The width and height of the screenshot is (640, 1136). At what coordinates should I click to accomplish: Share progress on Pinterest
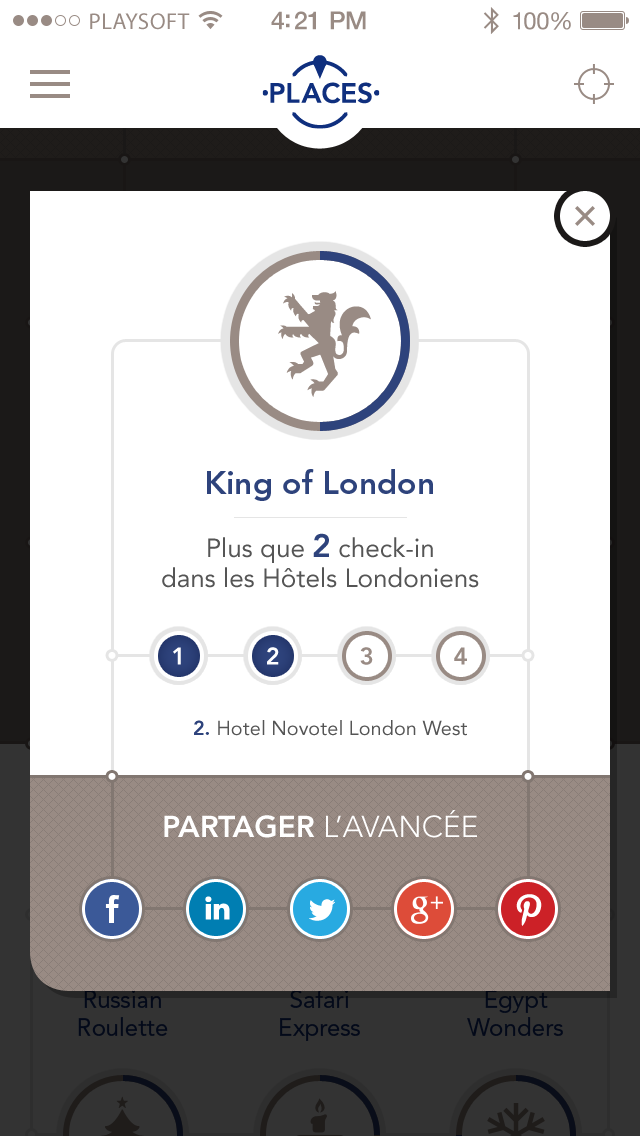[x=528, y=909]
